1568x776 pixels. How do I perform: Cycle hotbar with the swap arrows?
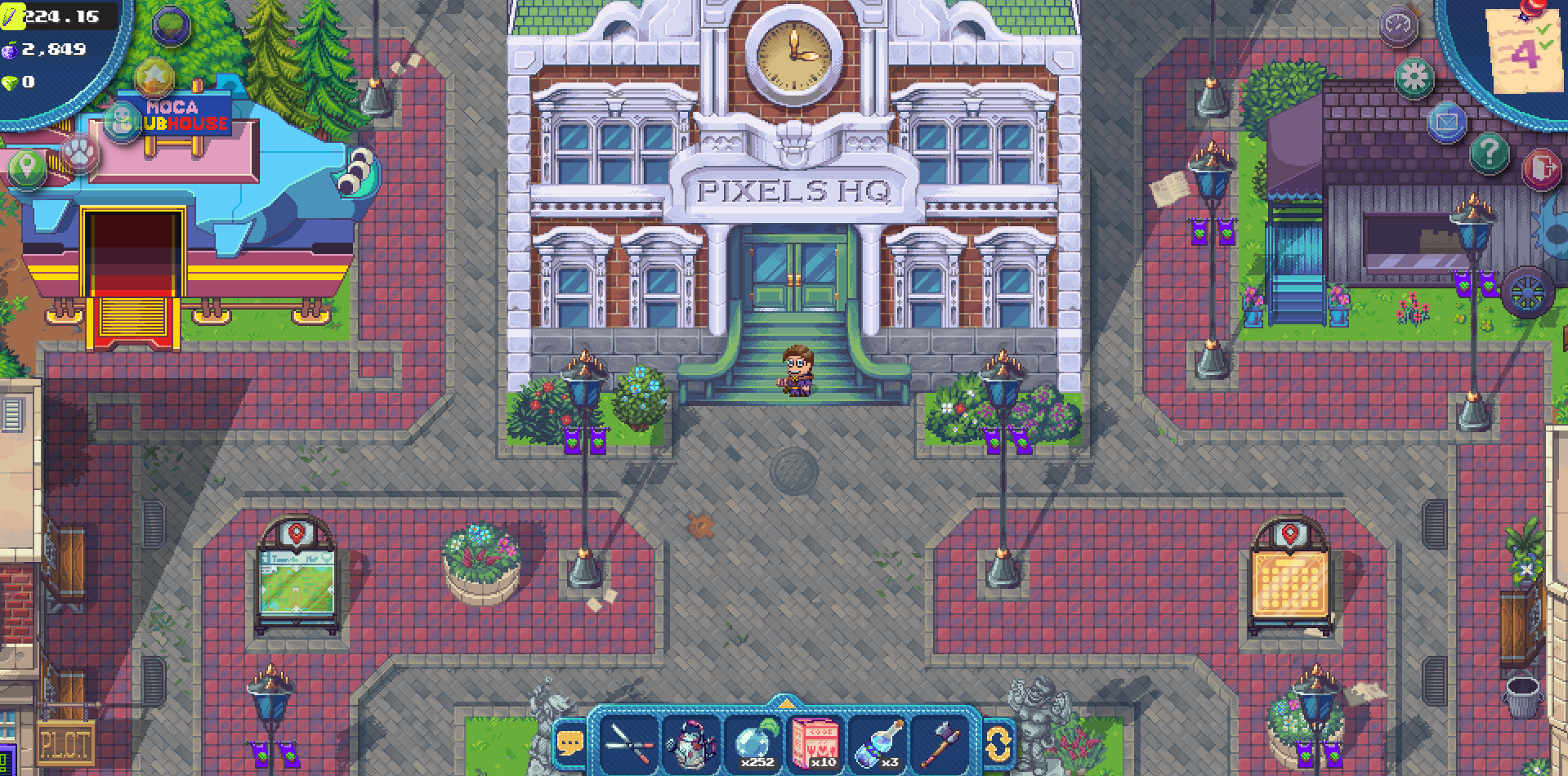click(x=998, y=743)
